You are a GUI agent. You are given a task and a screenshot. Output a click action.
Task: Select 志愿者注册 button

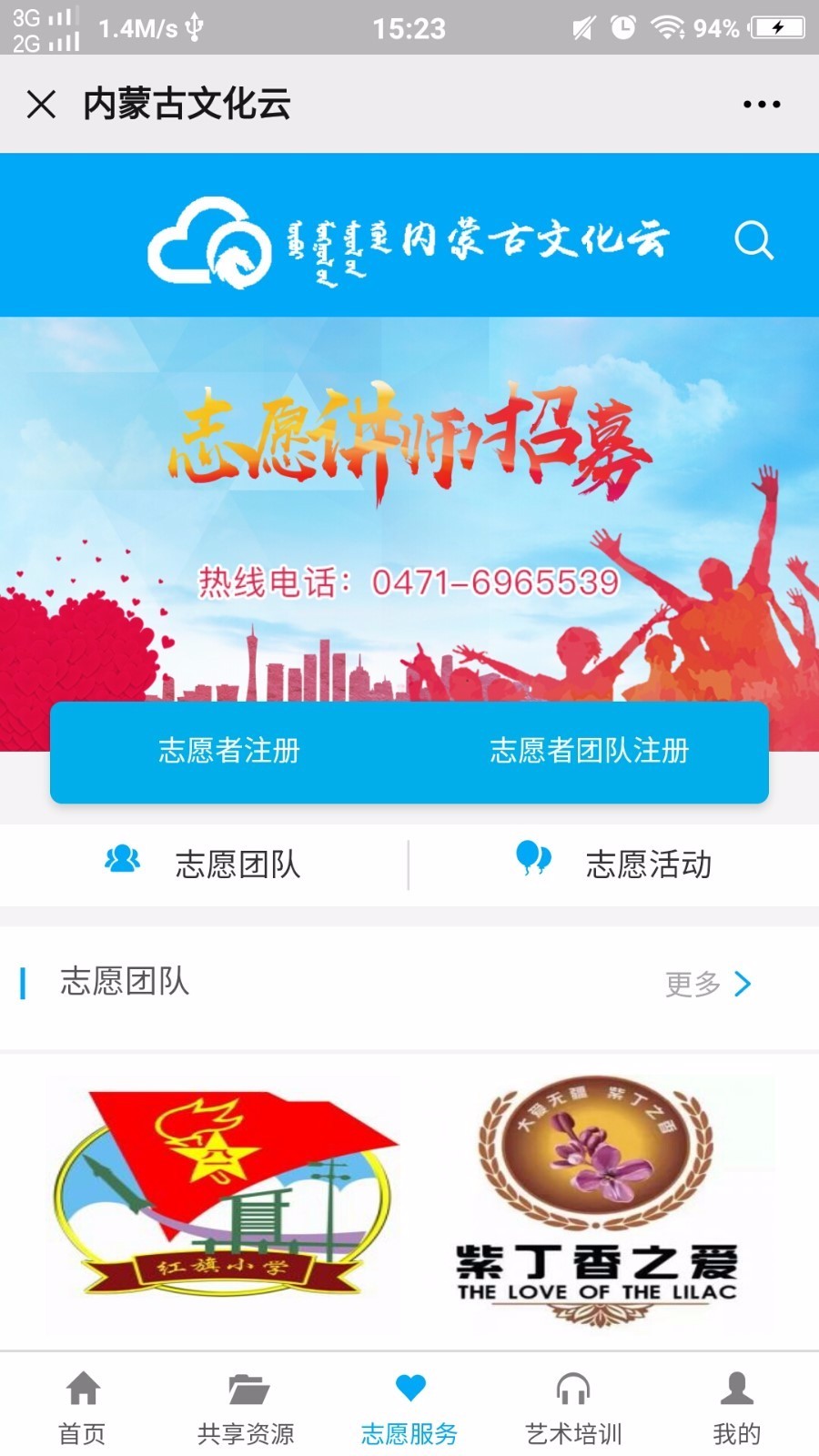point(229,751)
